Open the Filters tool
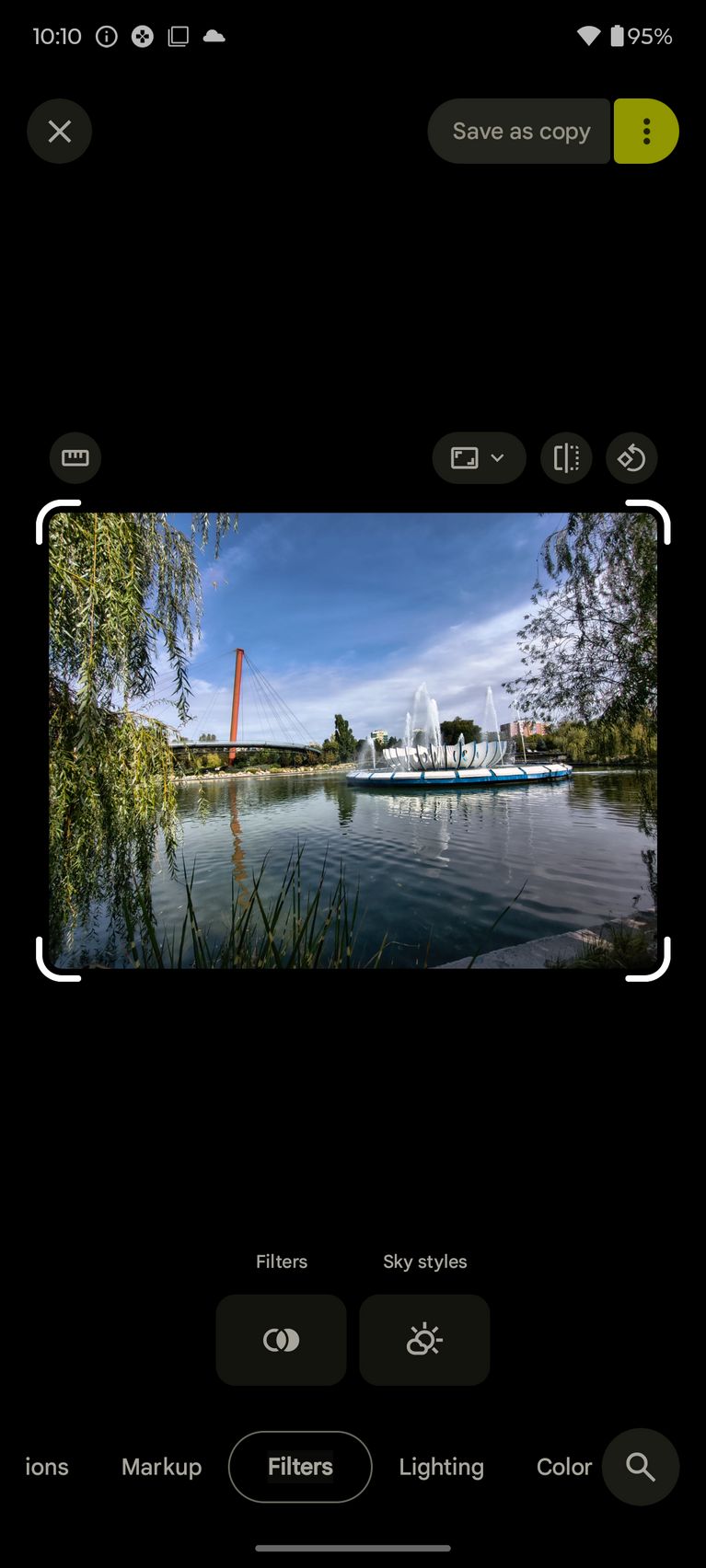Image resolution: width=706 pixels, height=1568 pixels. [281, 1339]
